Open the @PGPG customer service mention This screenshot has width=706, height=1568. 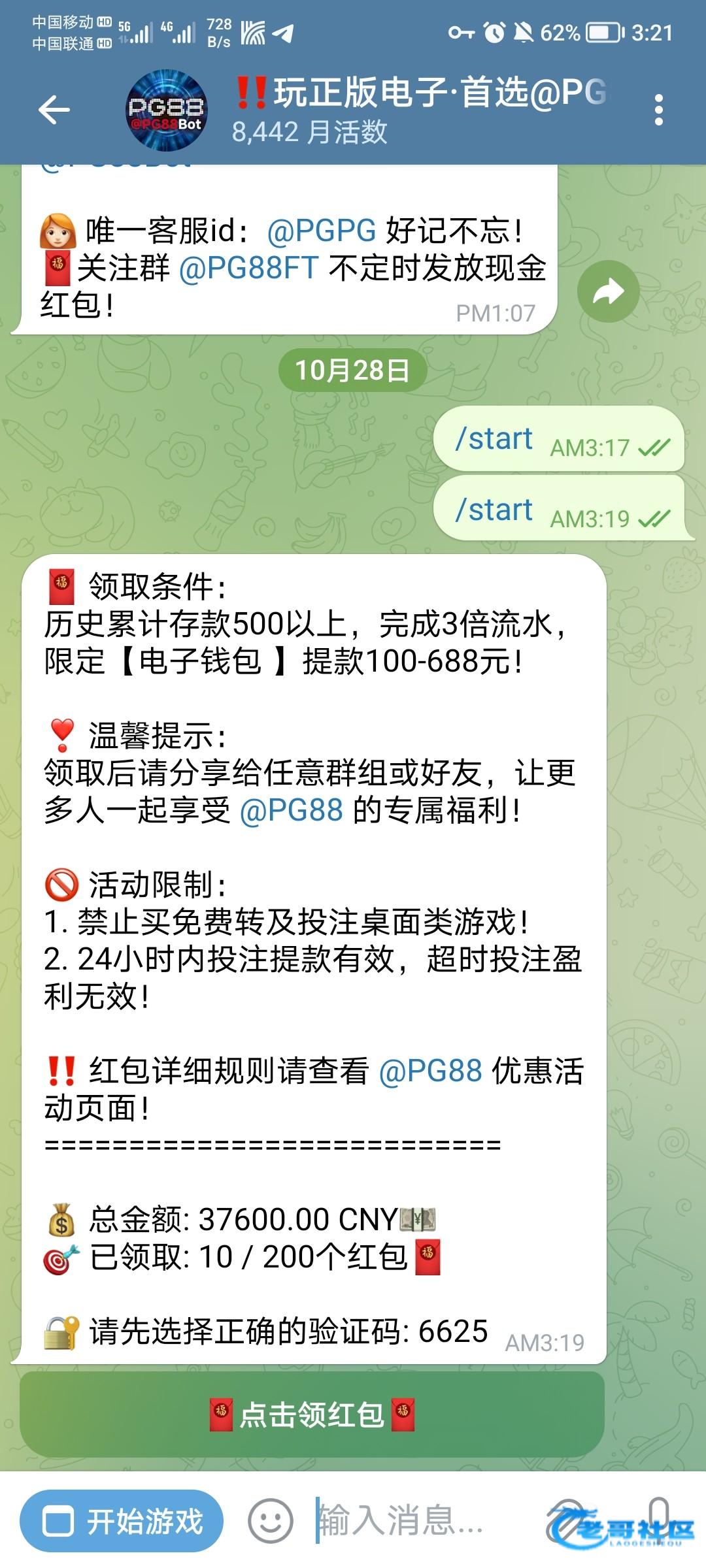pyautogui.click(x=321, y=231)
